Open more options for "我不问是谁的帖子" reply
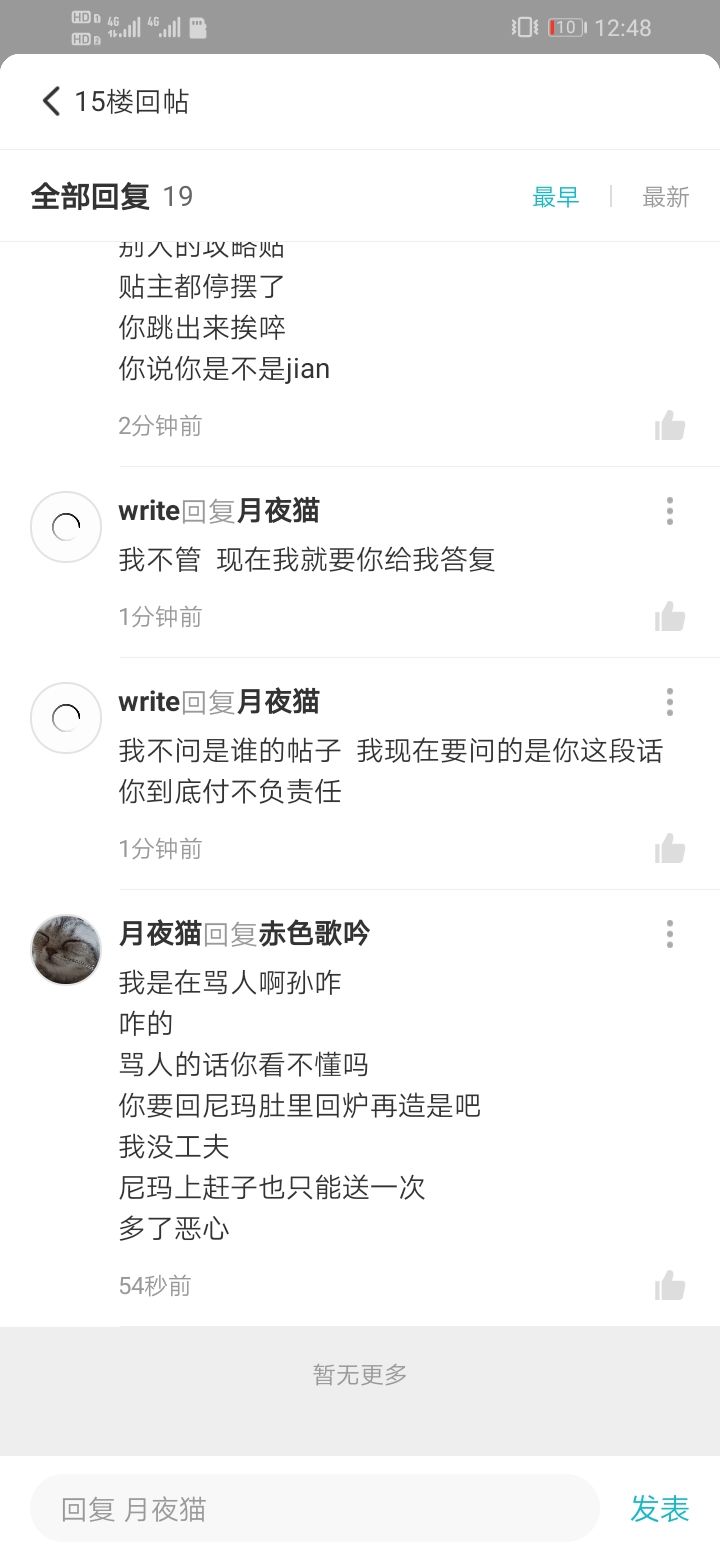This screenshot has height=1560, width=720. (x=669, y=702)
